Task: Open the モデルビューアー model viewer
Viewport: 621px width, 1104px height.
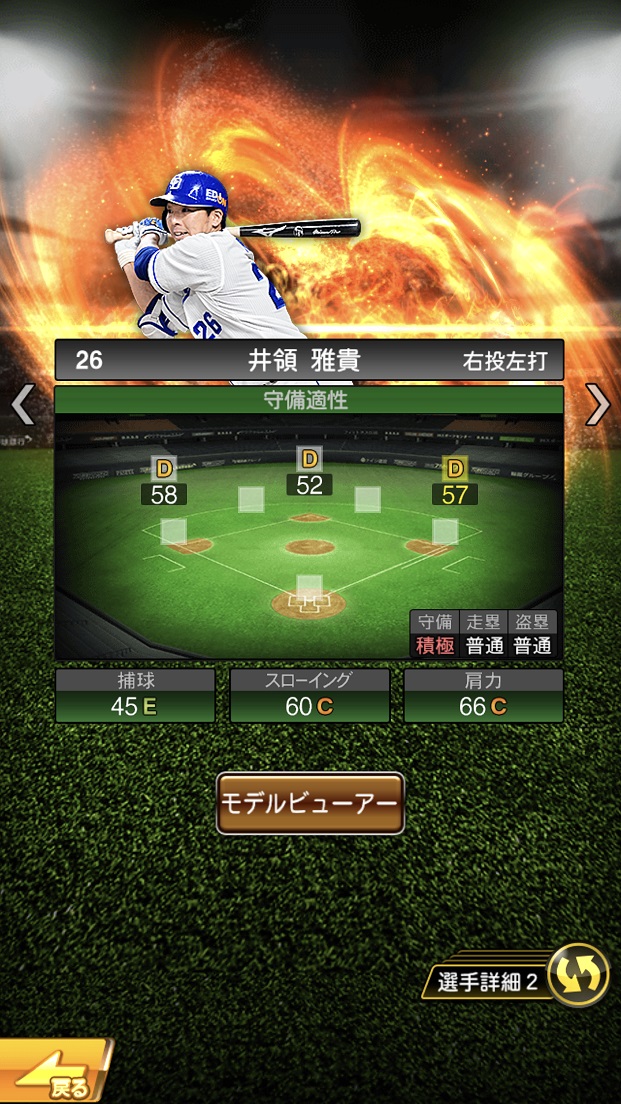Action: pos(310,803)
